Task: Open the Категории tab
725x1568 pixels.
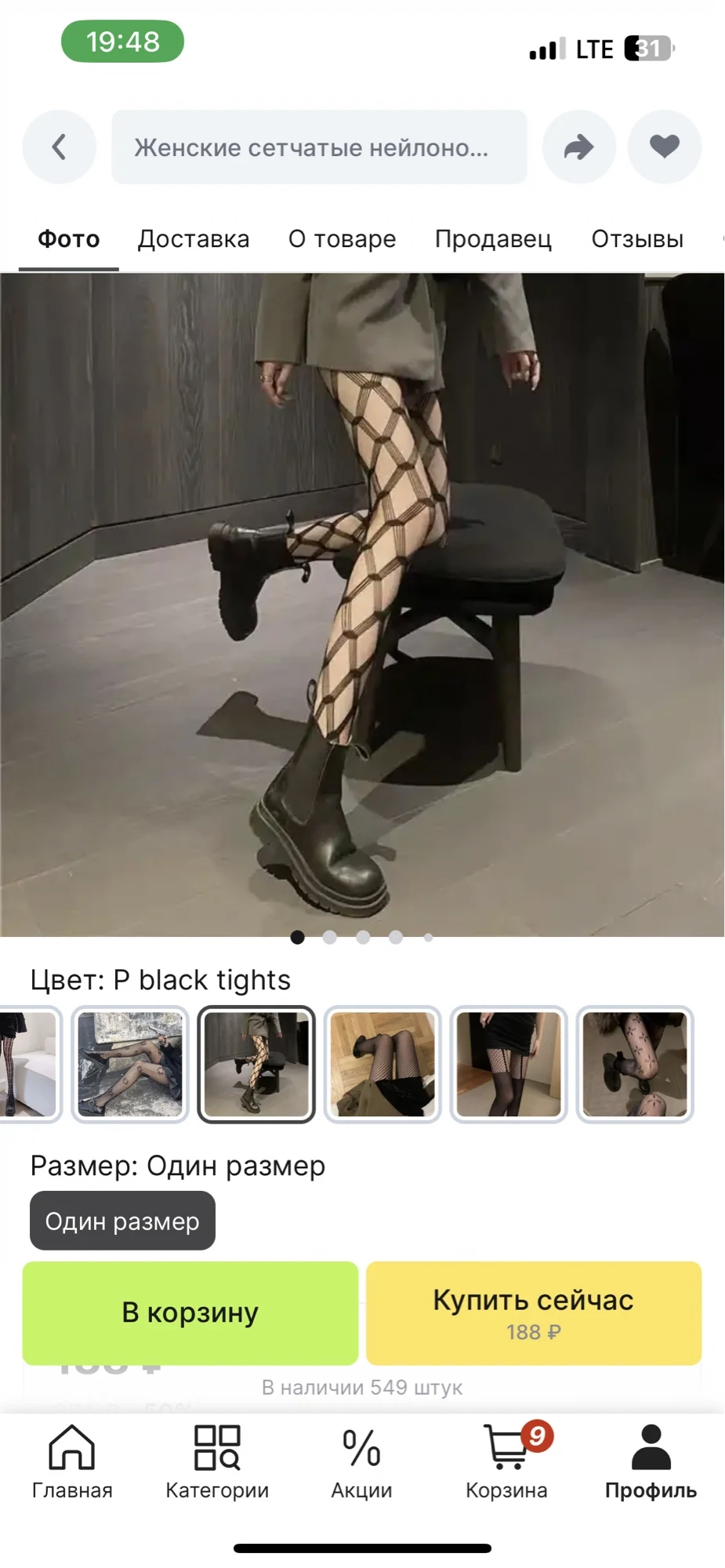Action: click(x=217, y=1462)
